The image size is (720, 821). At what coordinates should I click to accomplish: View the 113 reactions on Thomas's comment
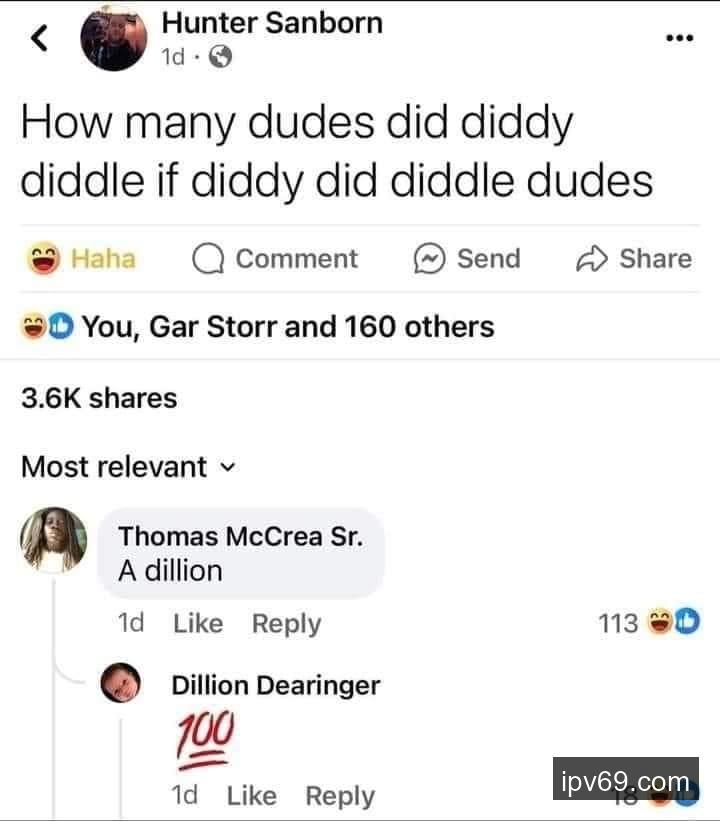pos(647,623)
